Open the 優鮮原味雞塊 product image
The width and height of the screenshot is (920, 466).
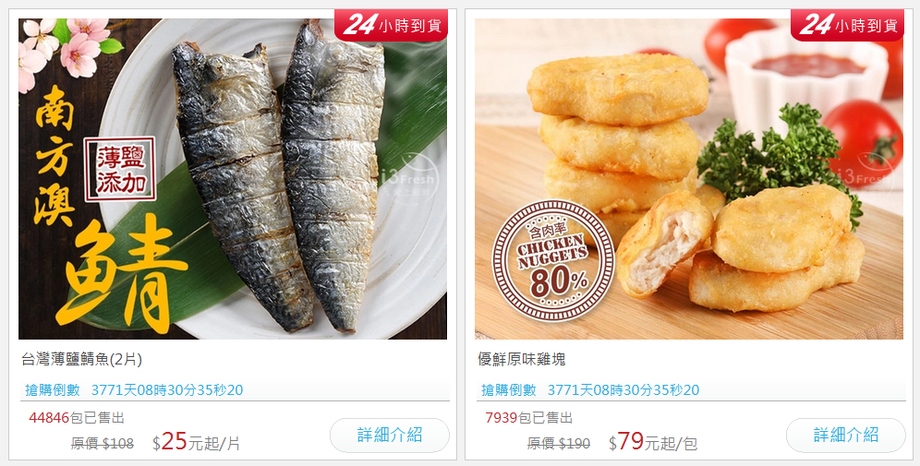(689, 178)
